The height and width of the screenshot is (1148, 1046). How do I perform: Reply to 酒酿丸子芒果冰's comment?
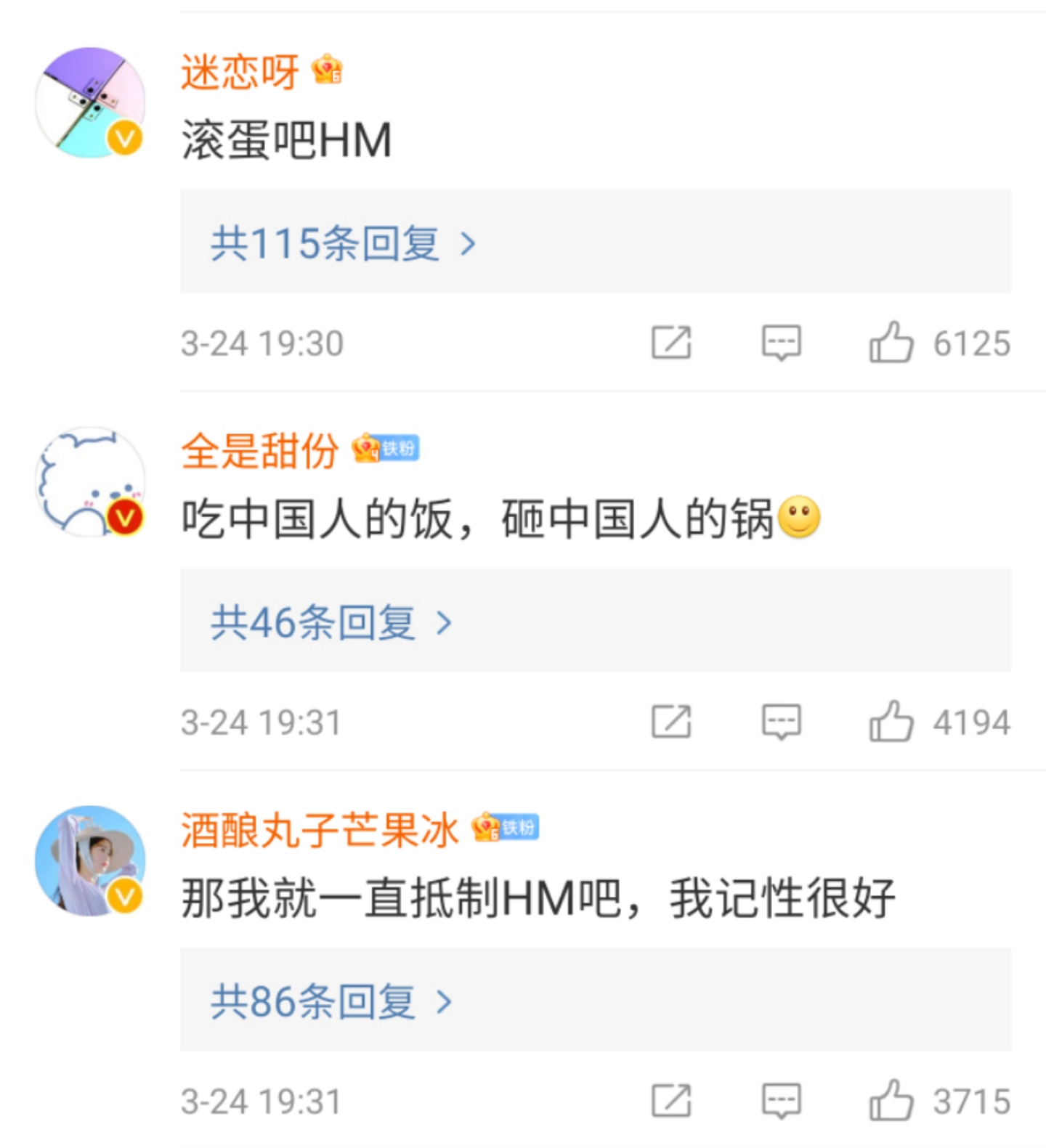(781, 1101)
